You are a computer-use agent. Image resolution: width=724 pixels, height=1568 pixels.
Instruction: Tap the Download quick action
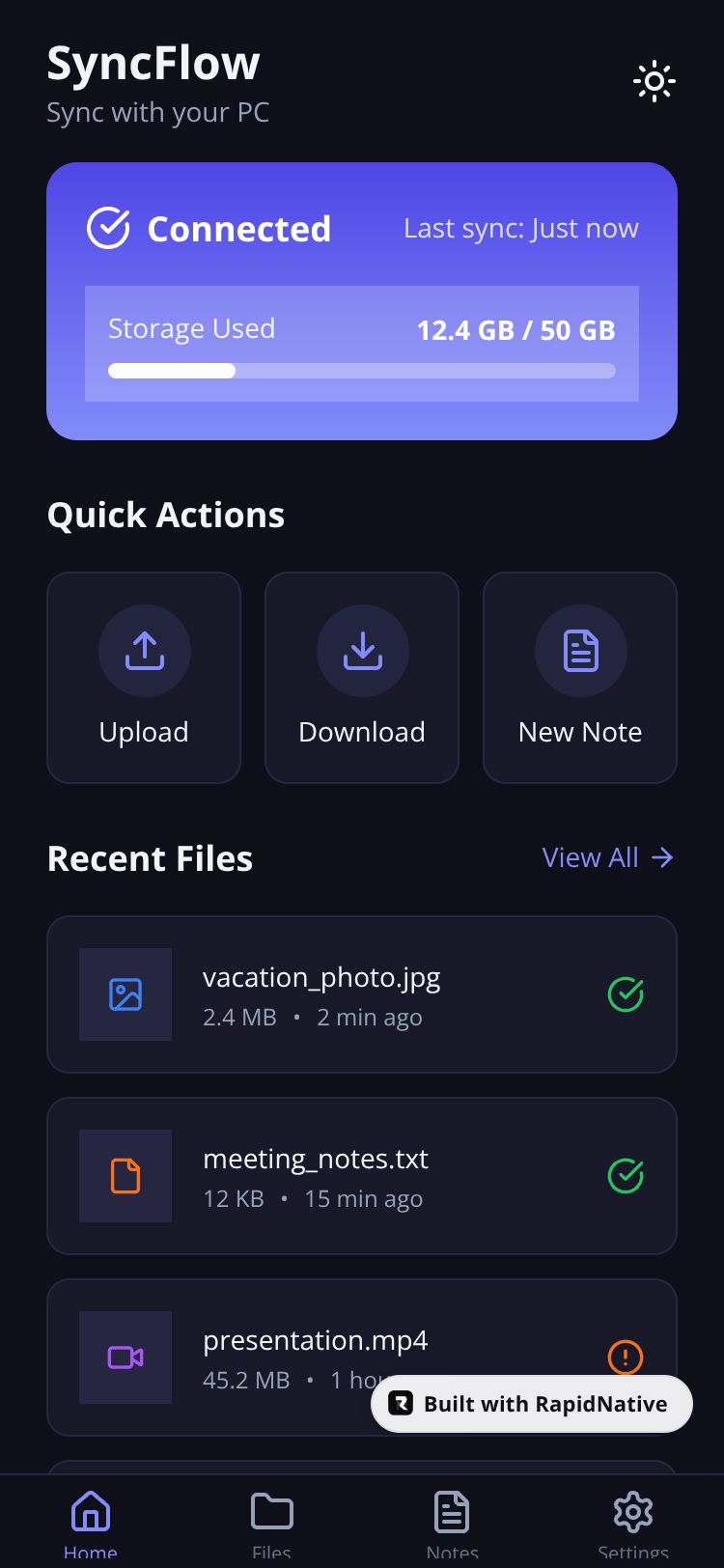point(362,677)
